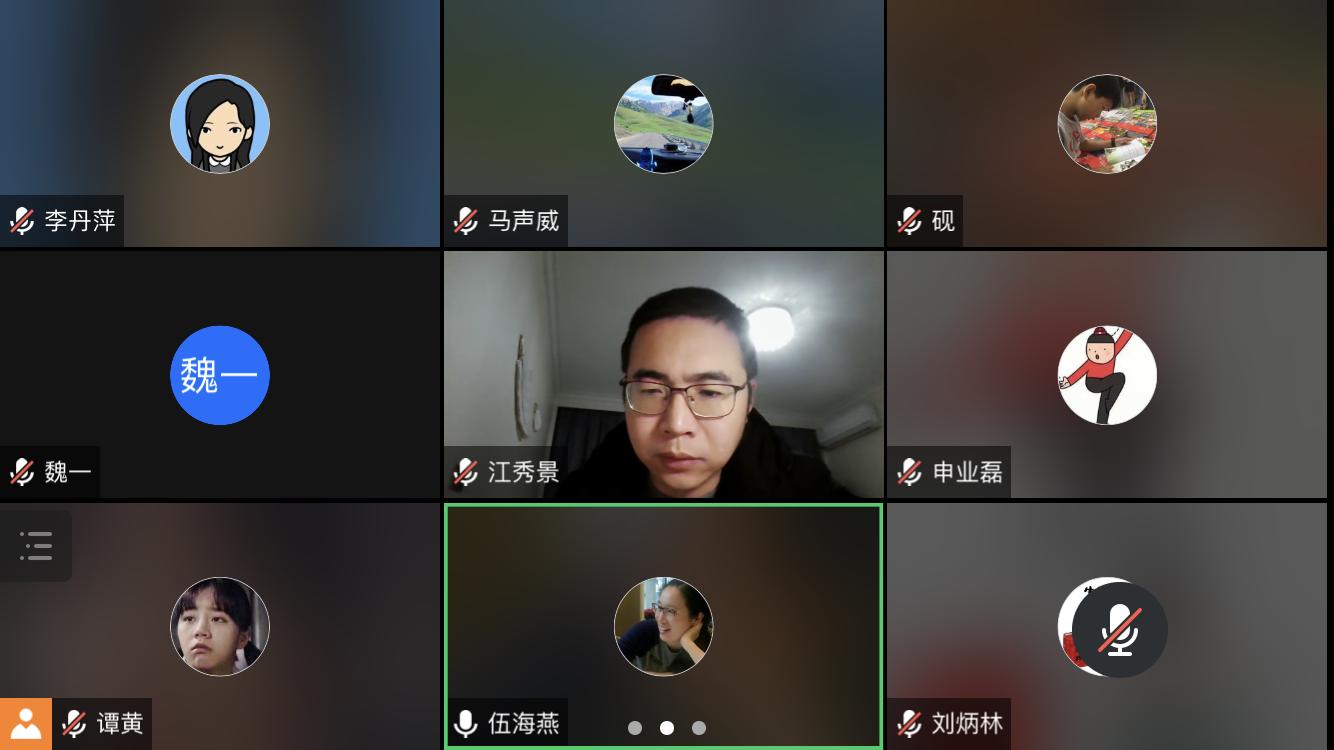The height and width of the screenshot is (750, 1334).
Task: Select 李丹萍's video tile
Action: click(220, 123)
